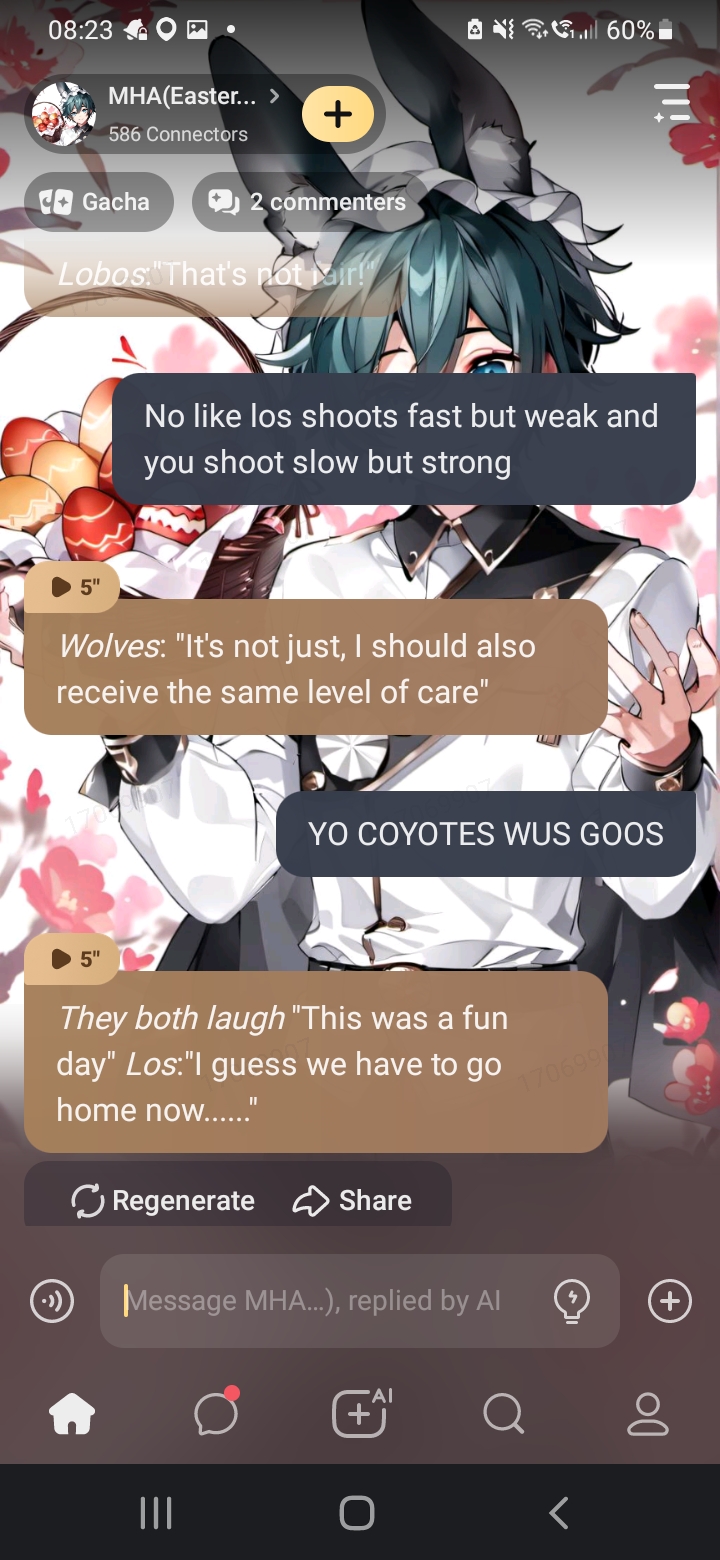The width and height of the screenshot is (720, 1560).
Task: View the 2 commenters
Action: [308, 202]
